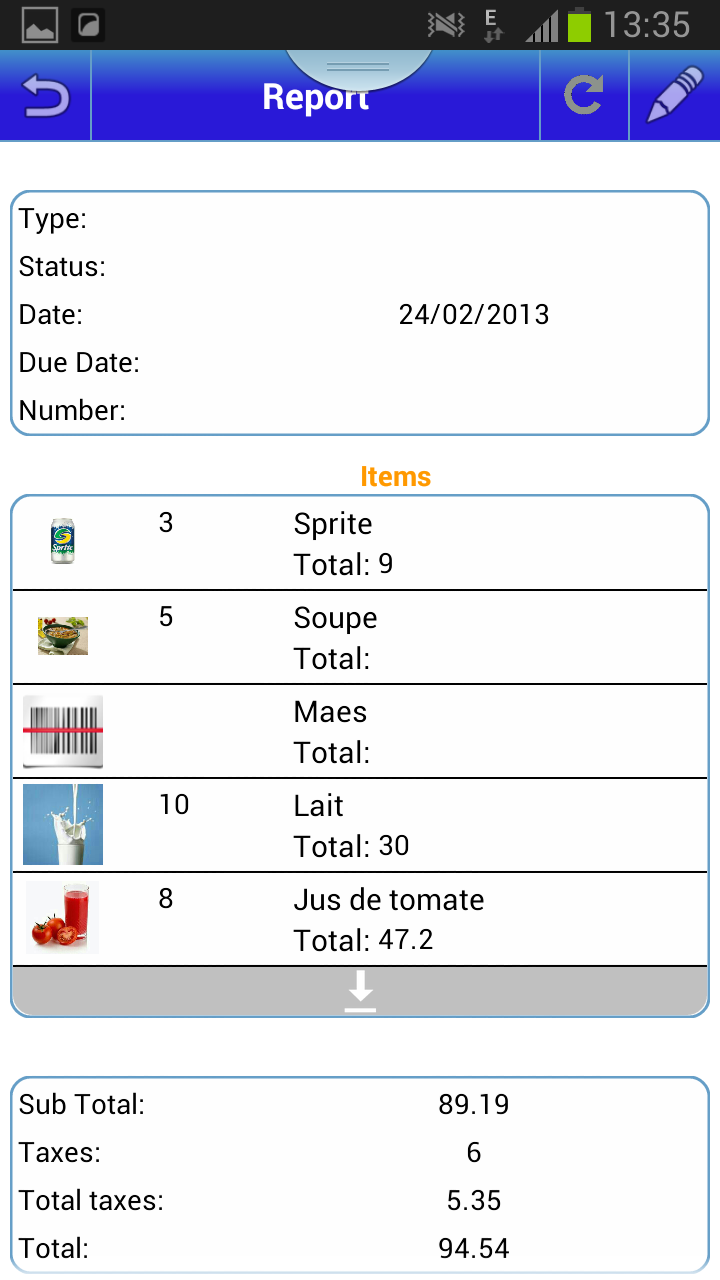Viewport: 720px width, 1280px height.
Task: Open the milk glass icon for Lait
Action: [61, 824]
